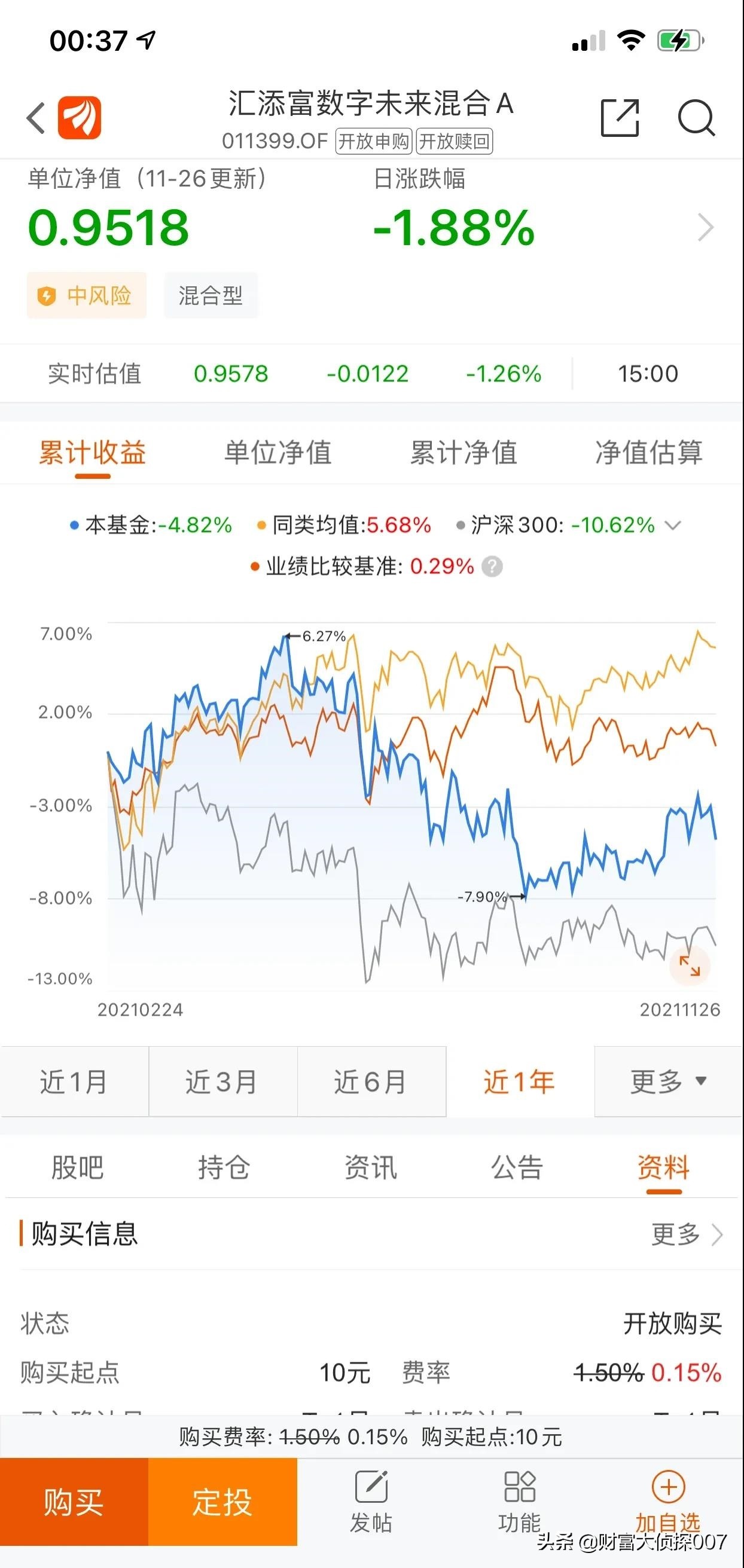Open the 更多 time range dropdown
744x1568 pixels.
pyautogui.click(x=666, y=1082)
